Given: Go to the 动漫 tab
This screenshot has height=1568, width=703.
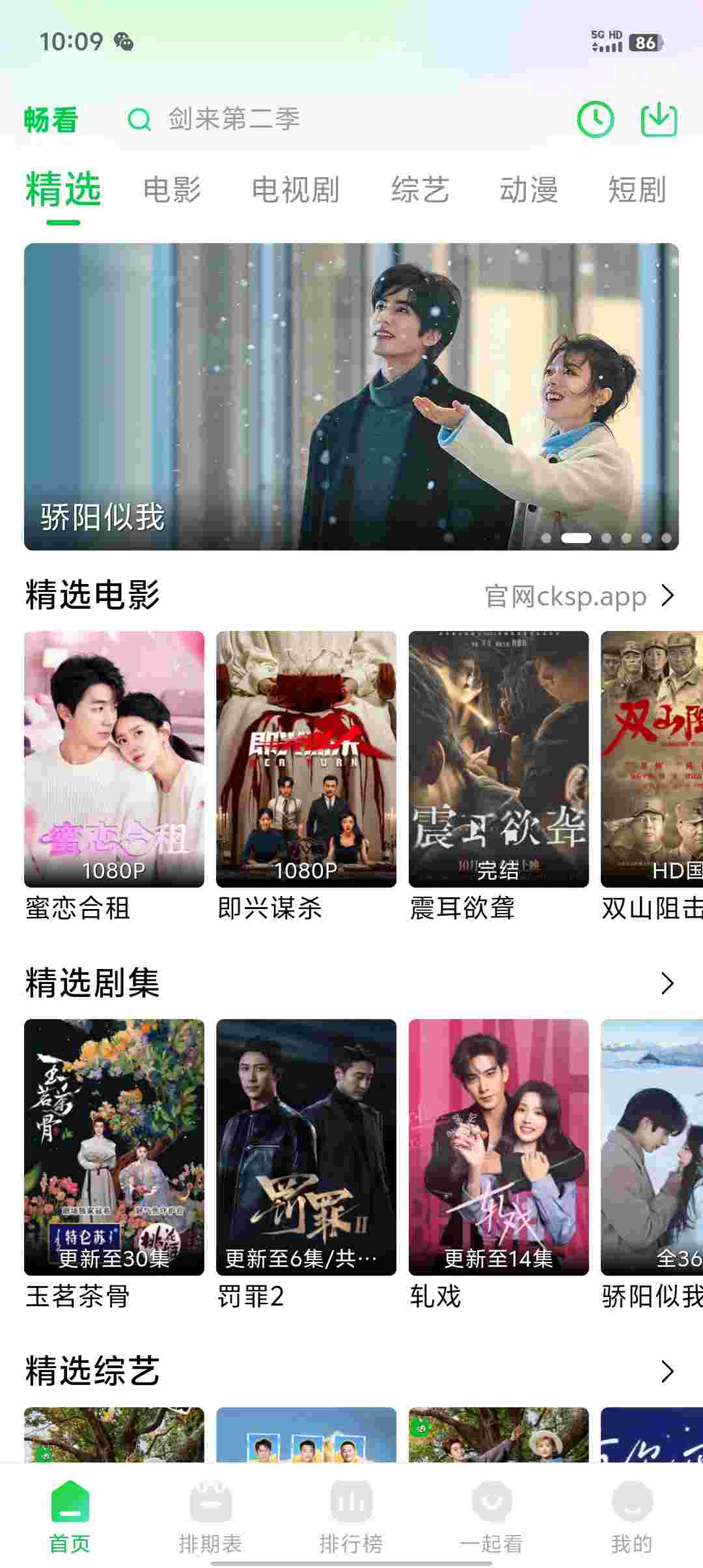Looking at the screenshot, I should click(x=529, y=190).
